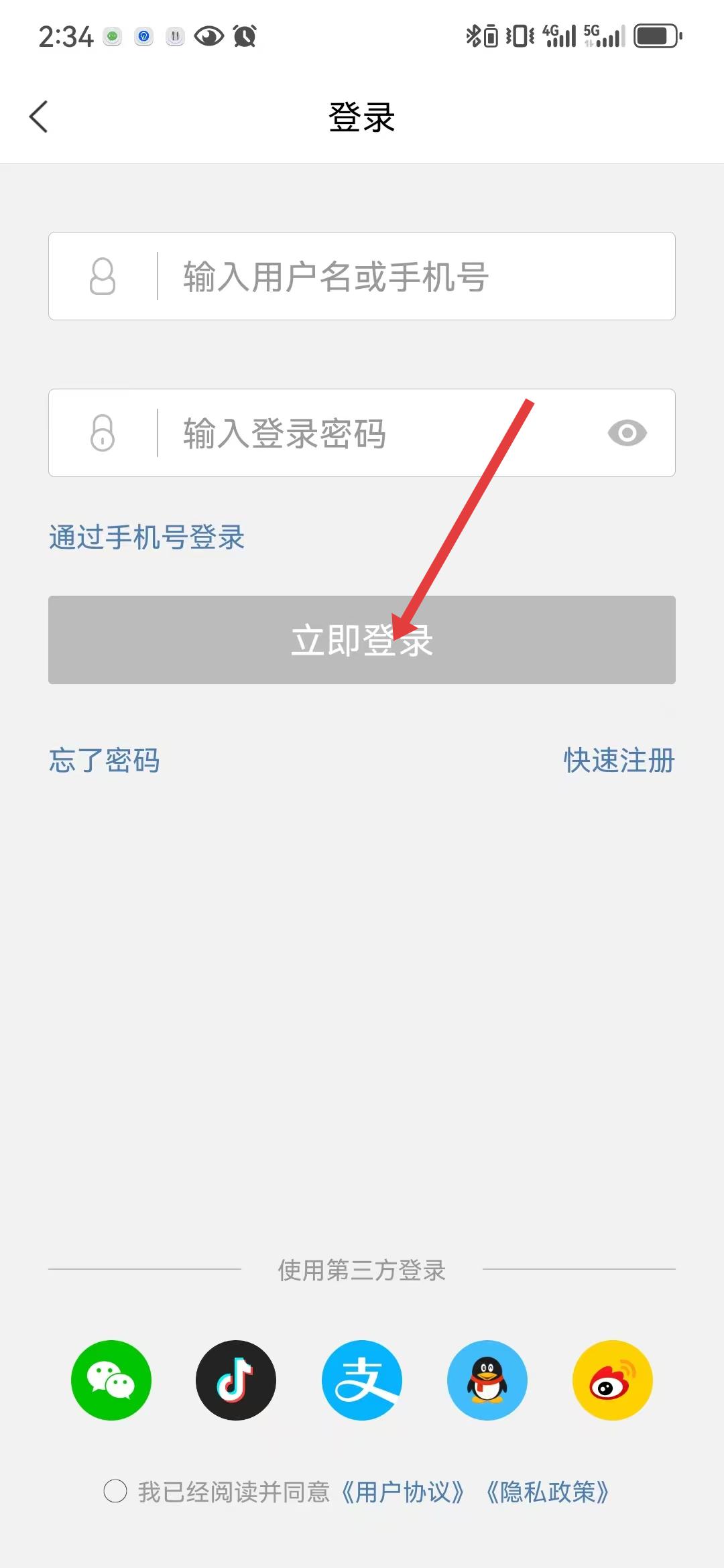Open the 《隐私政策》 link
Image resolution: width=724 pixels, height=1568 pixels.
pos(548,1492)
